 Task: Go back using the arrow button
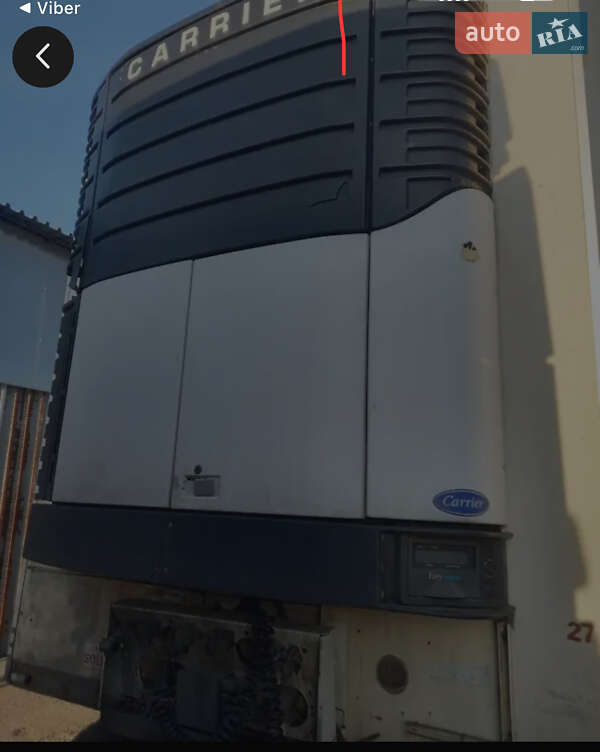(x=43, y=57)
